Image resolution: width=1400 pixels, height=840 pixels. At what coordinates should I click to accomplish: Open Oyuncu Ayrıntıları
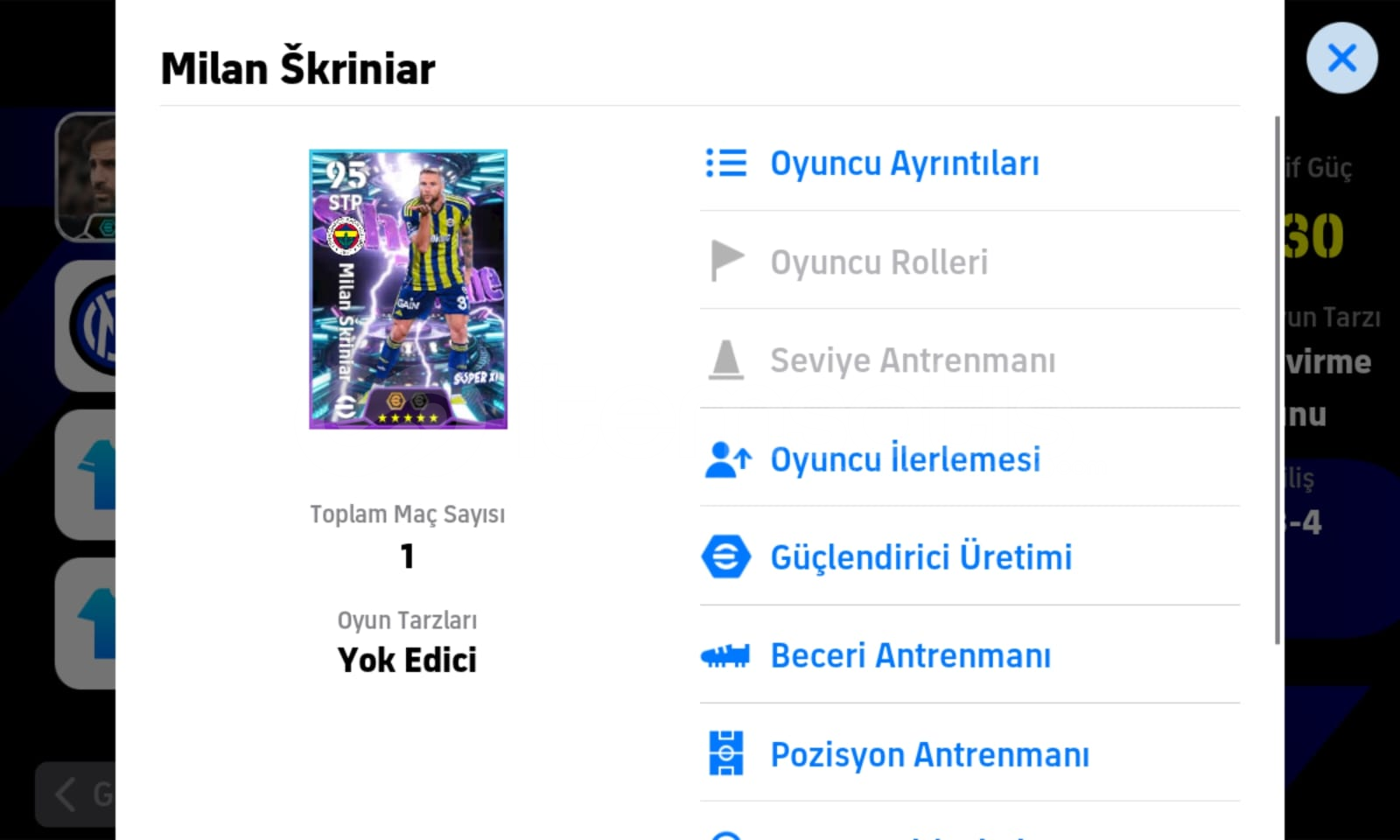(904, 164)
